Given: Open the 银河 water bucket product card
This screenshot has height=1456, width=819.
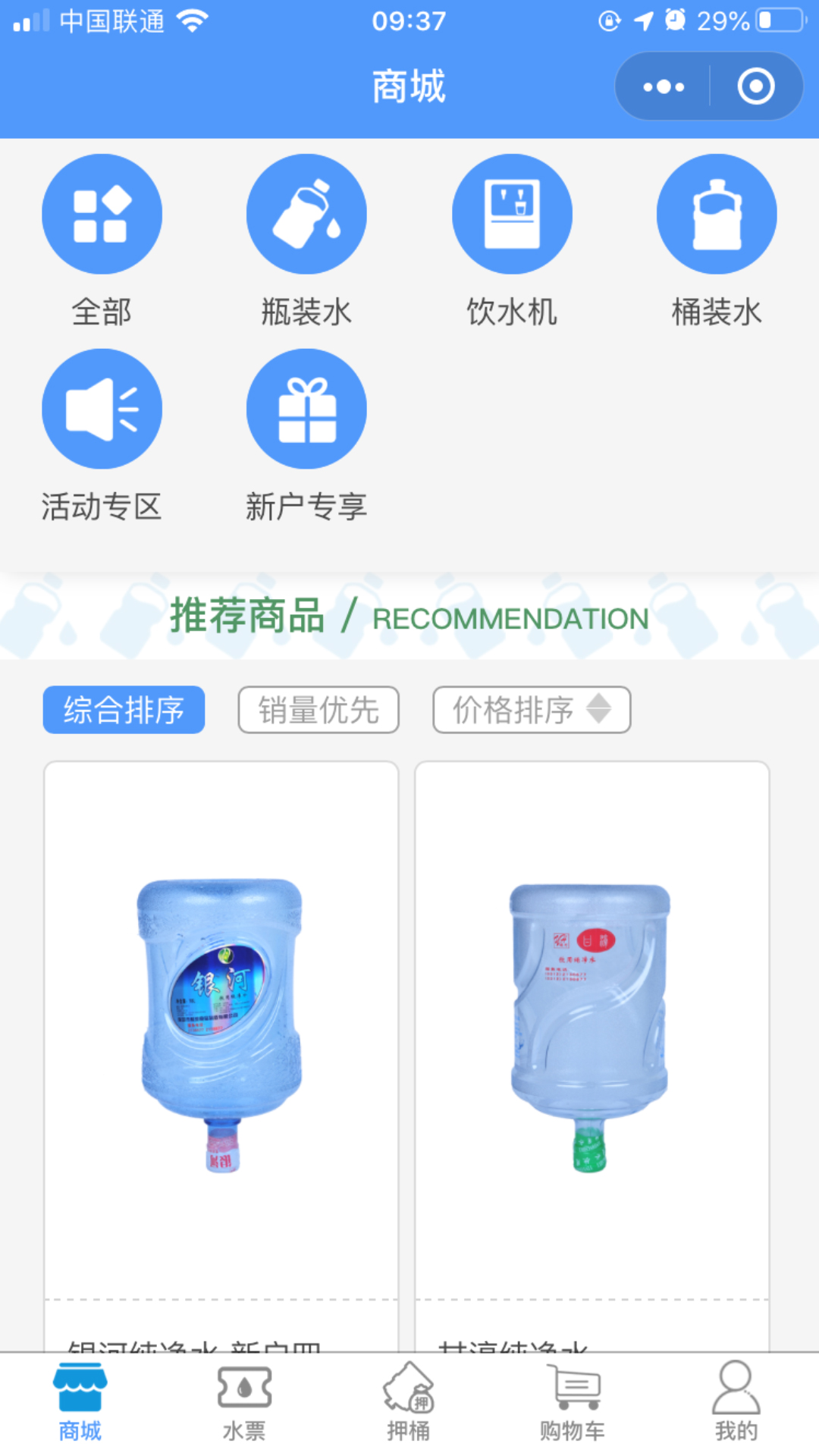Looking at the screenshot, I should coord(221,1024).
